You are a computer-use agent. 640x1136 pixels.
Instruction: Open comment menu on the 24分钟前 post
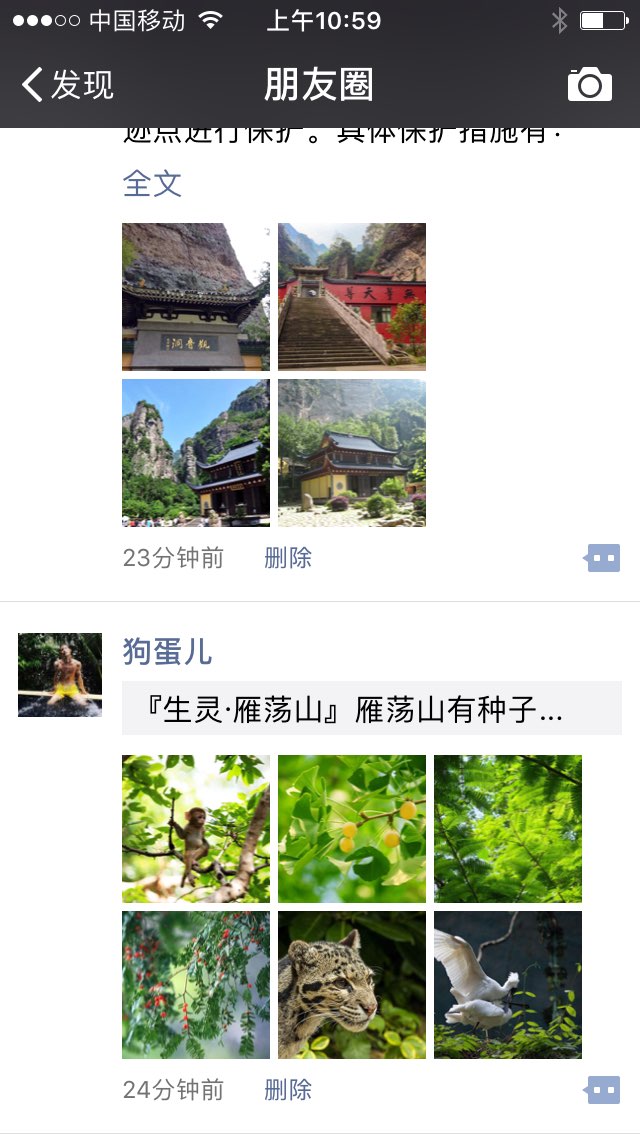(x=603, y=1090)
